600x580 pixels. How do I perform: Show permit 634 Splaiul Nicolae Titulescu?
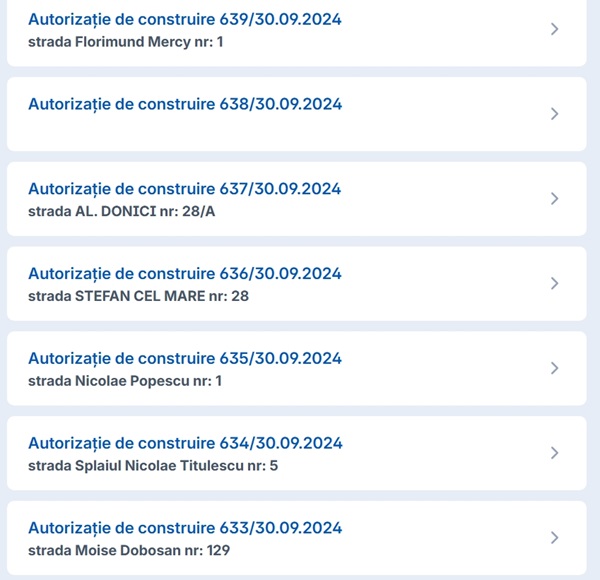tap(185, 444)
